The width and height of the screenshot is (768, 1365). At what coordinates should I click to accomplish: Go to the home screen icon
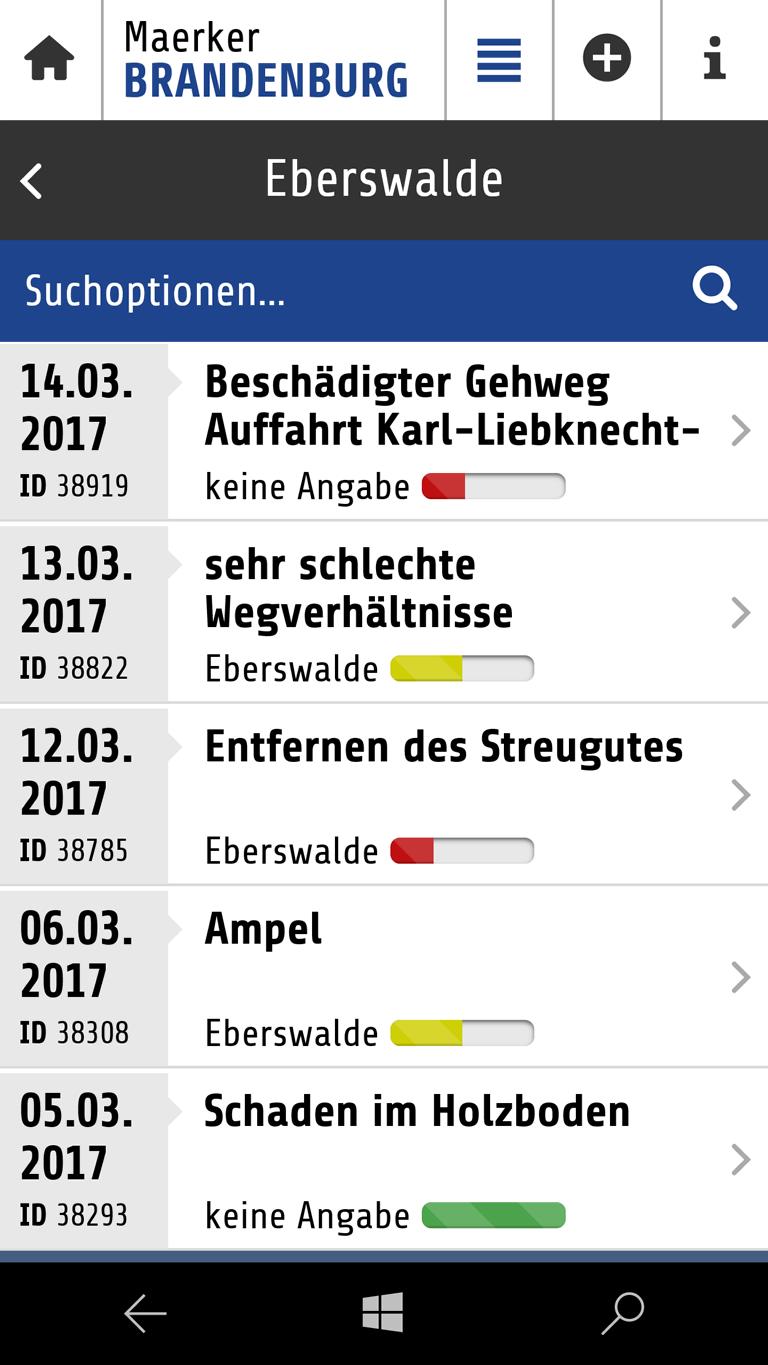tap(49, 60)
